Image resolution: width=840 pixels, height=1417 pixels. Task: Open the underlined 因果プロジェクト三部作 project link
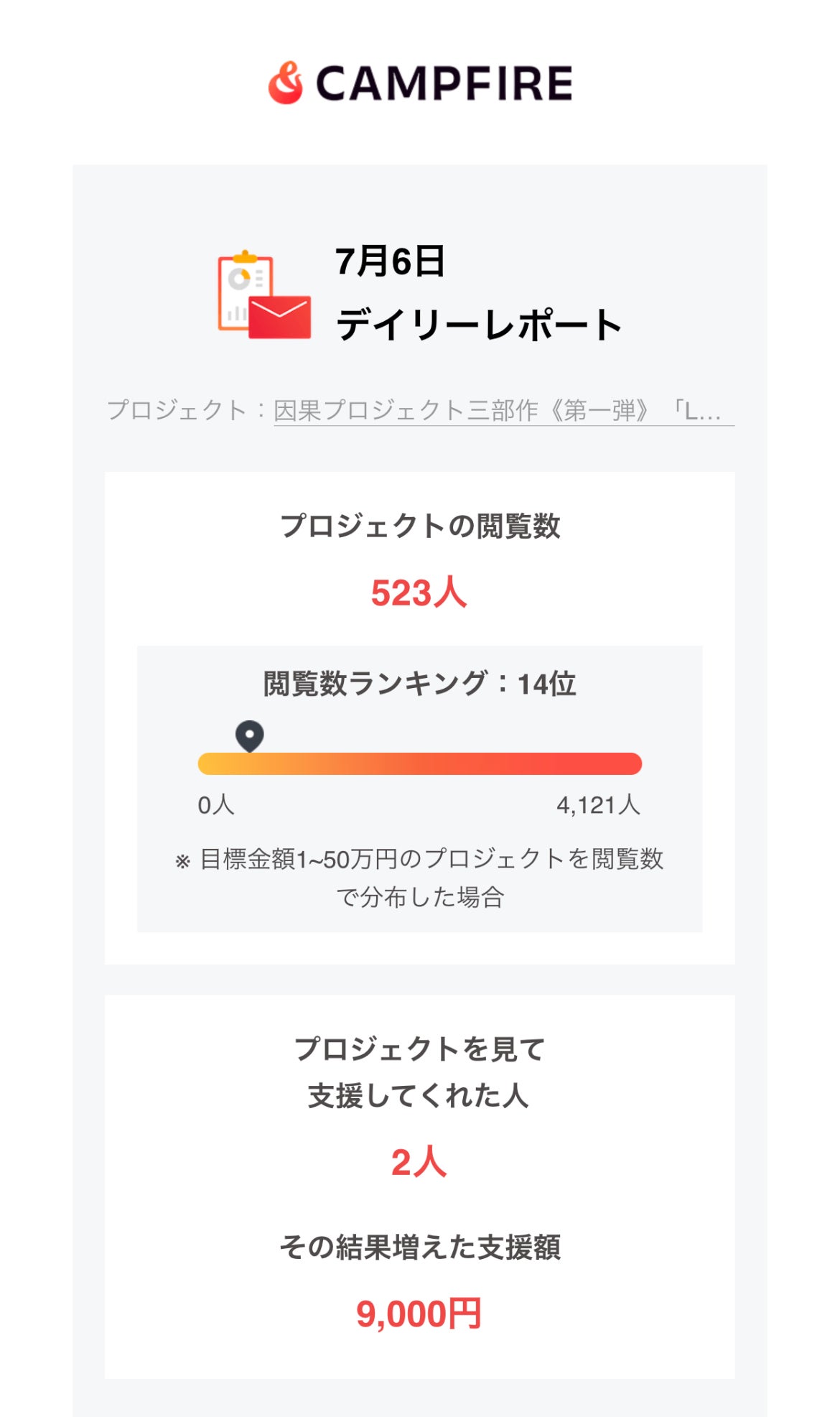tap(503, 411)
